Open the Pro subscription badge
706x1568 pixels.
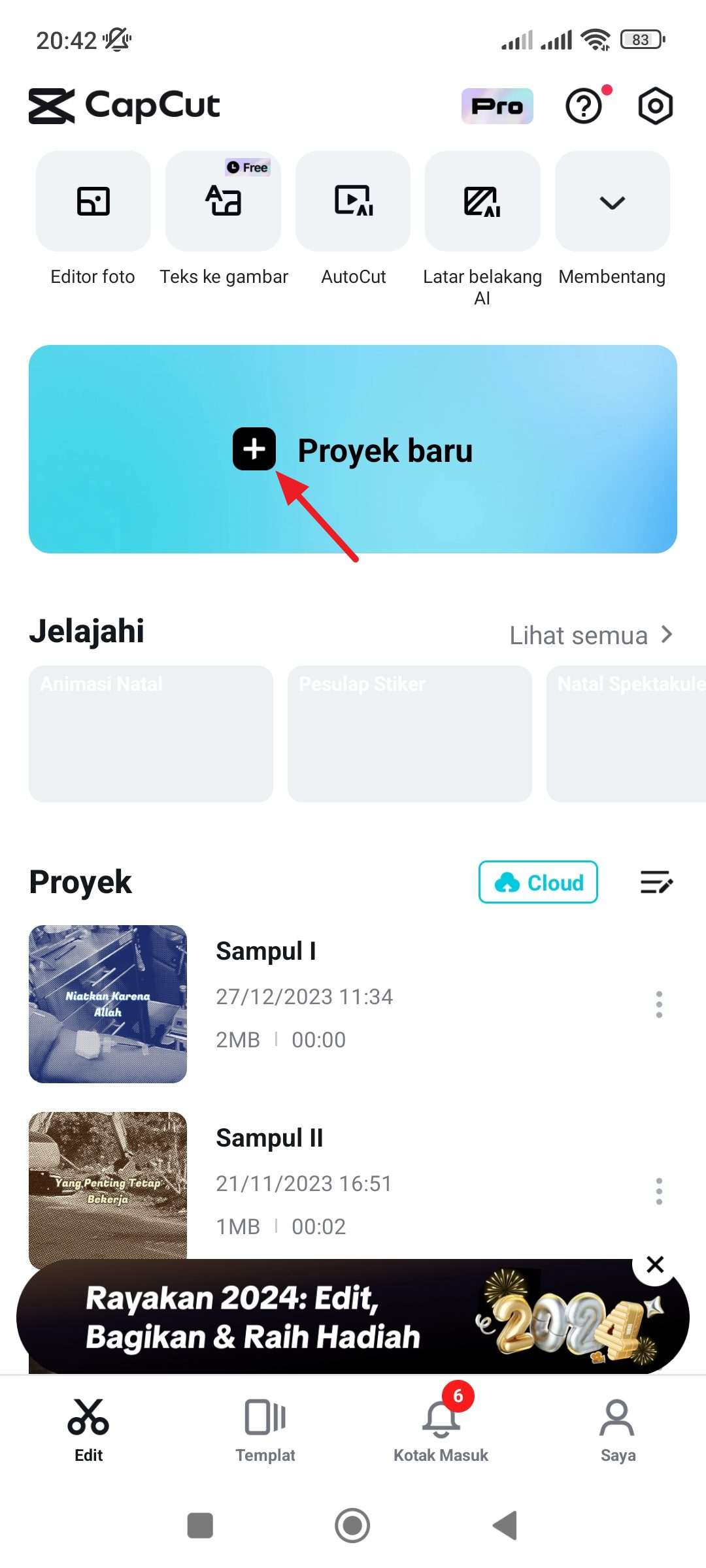coord(497,106)
